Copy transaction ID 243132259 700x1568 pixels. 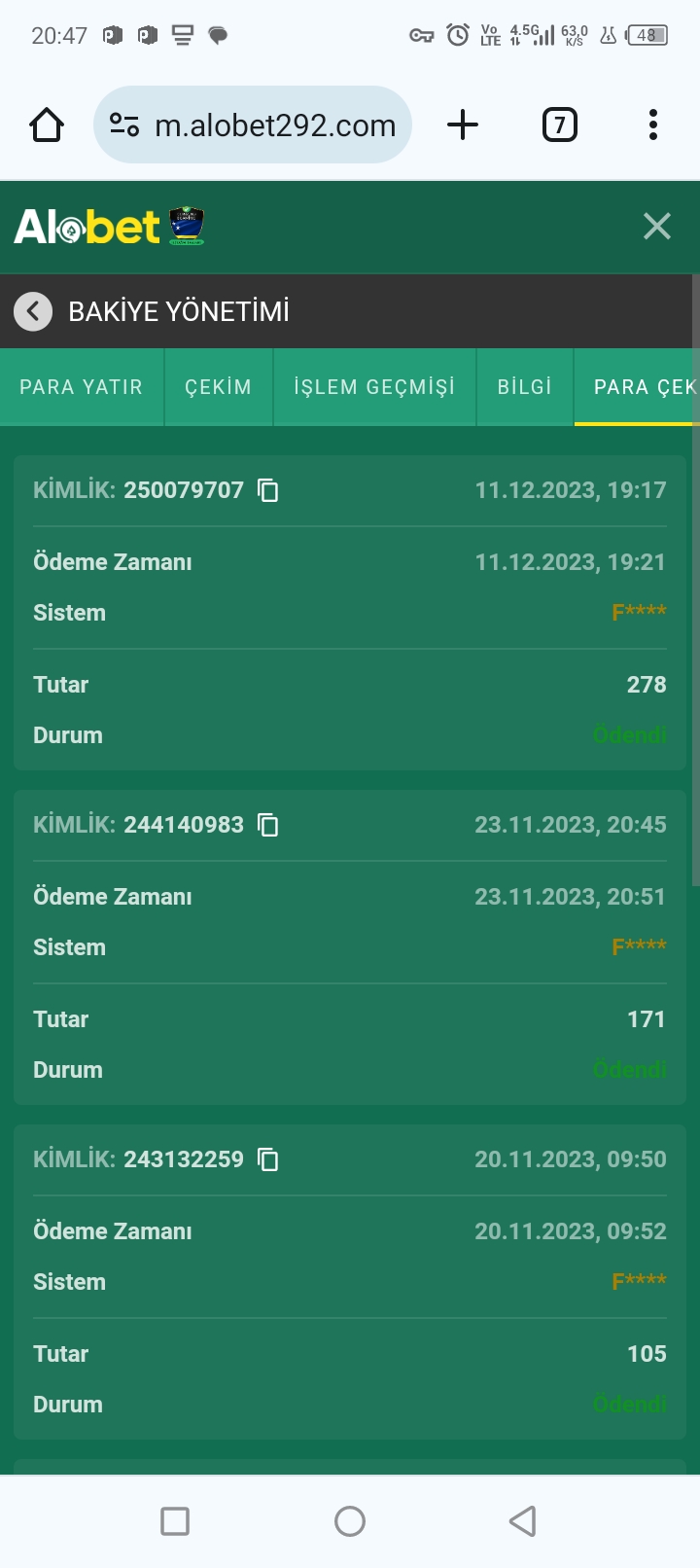click(267, 1159)
